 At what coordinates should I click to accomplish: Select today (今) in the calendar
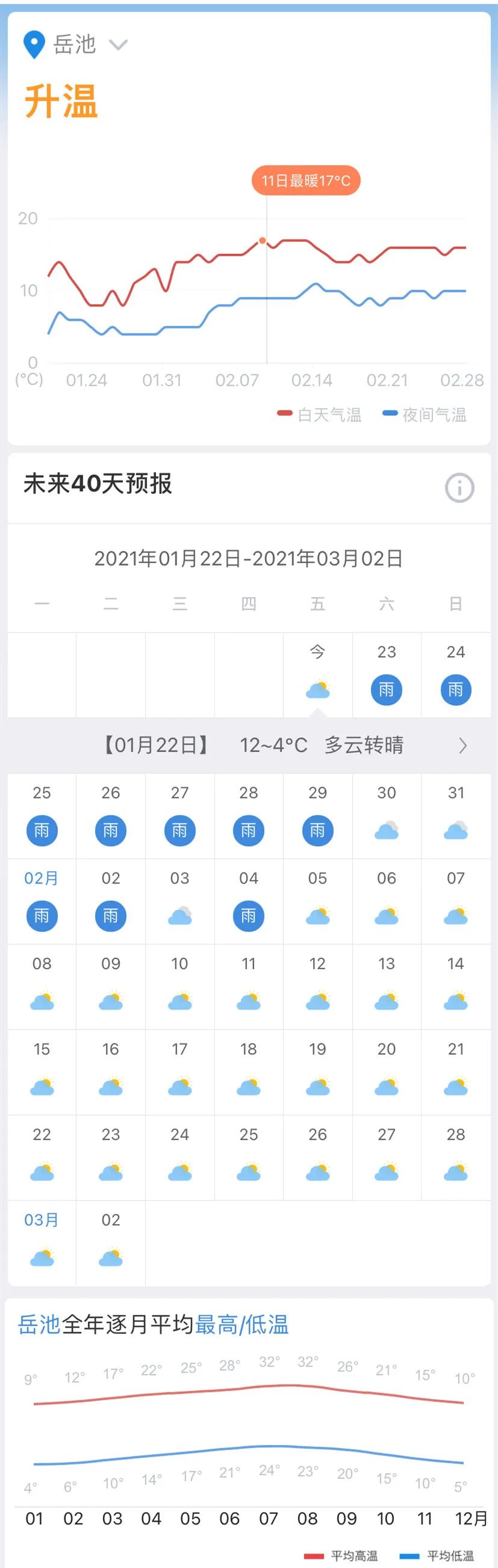point(317,674)
